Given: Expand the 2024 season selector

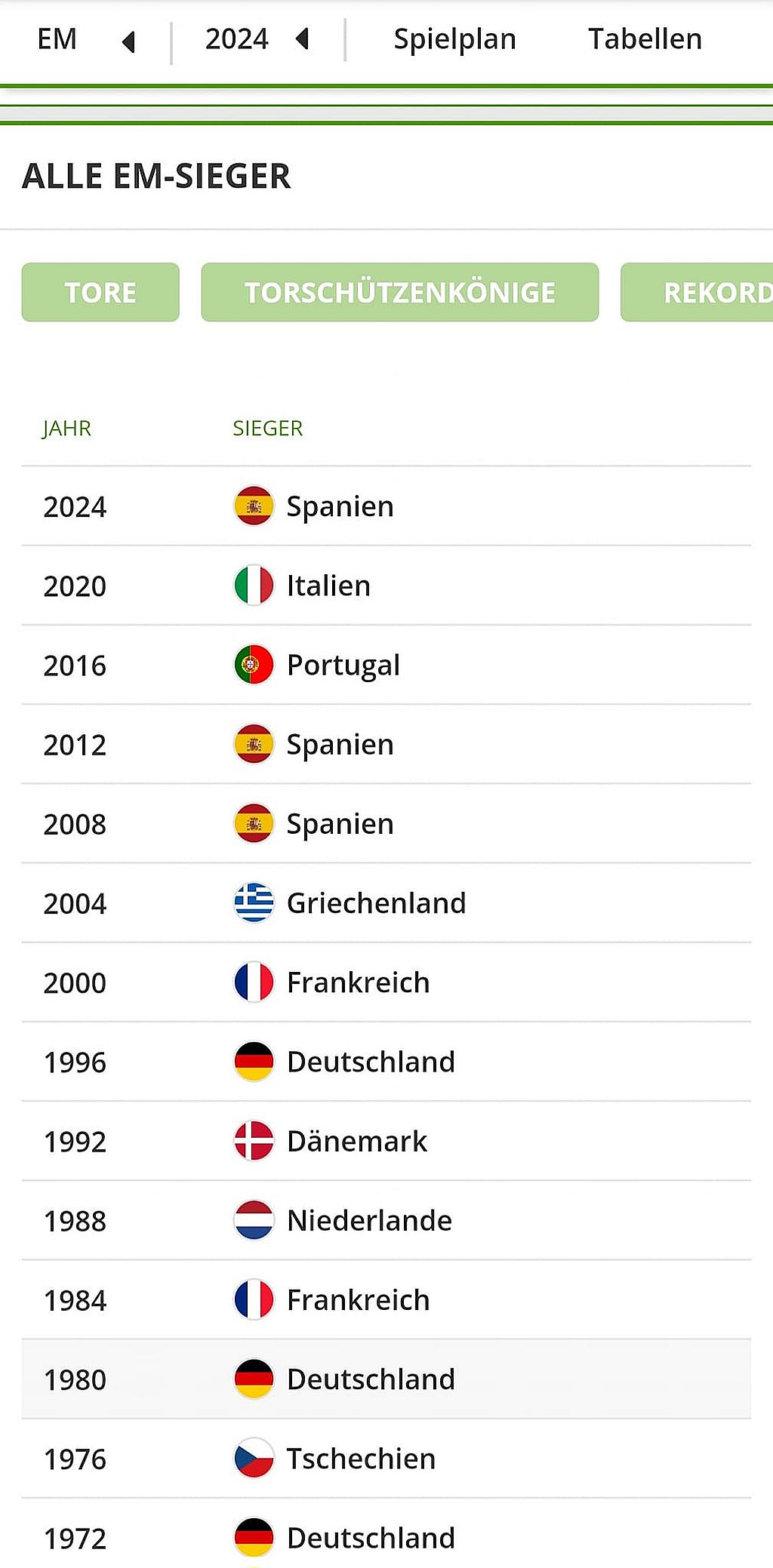Looking at the screenshot, I should (x=257, y=39).
